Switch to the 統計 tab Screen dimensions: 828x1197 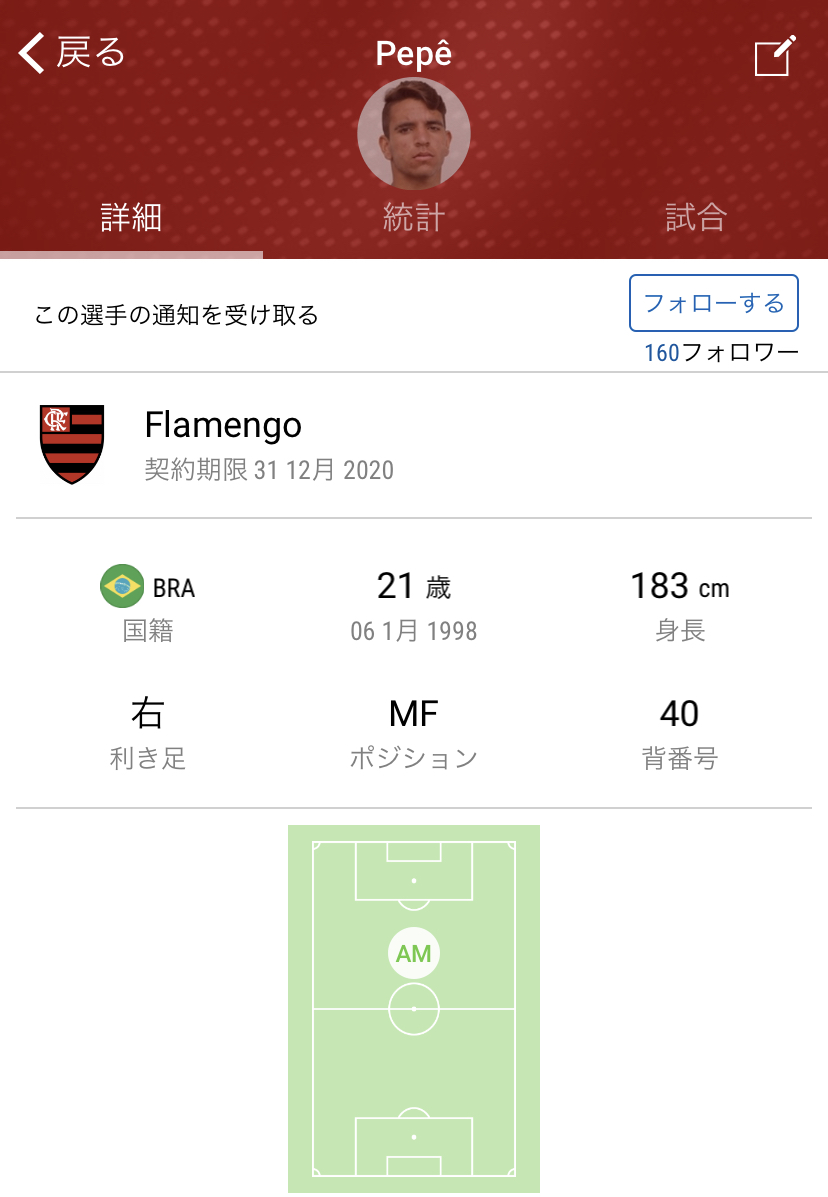[x=414, y=217]
